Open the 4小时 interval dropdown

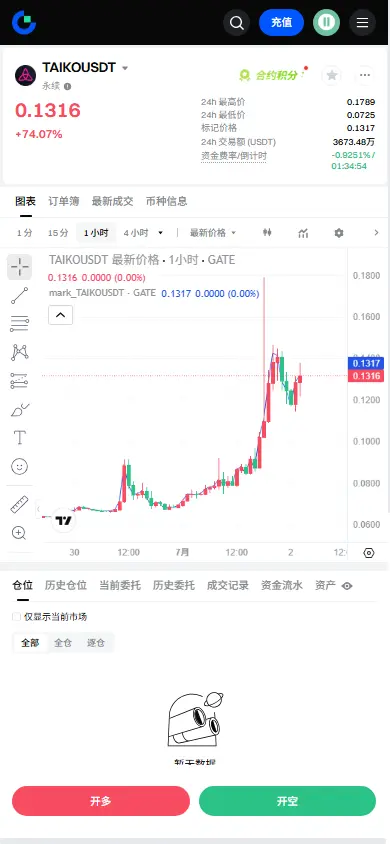(x=143, y=233)
